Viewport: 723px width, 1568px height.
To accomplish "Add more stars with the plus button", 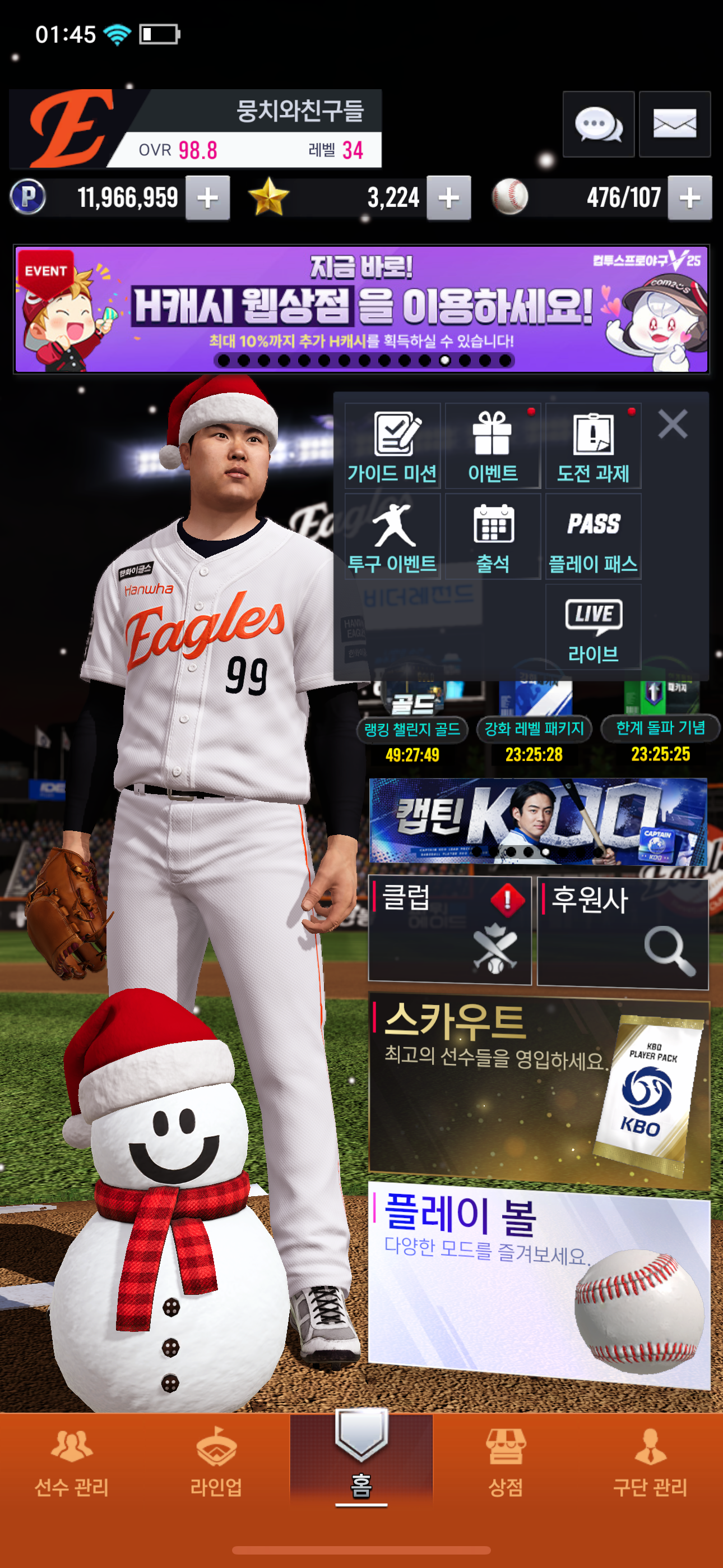I will [x=448, y=198].
